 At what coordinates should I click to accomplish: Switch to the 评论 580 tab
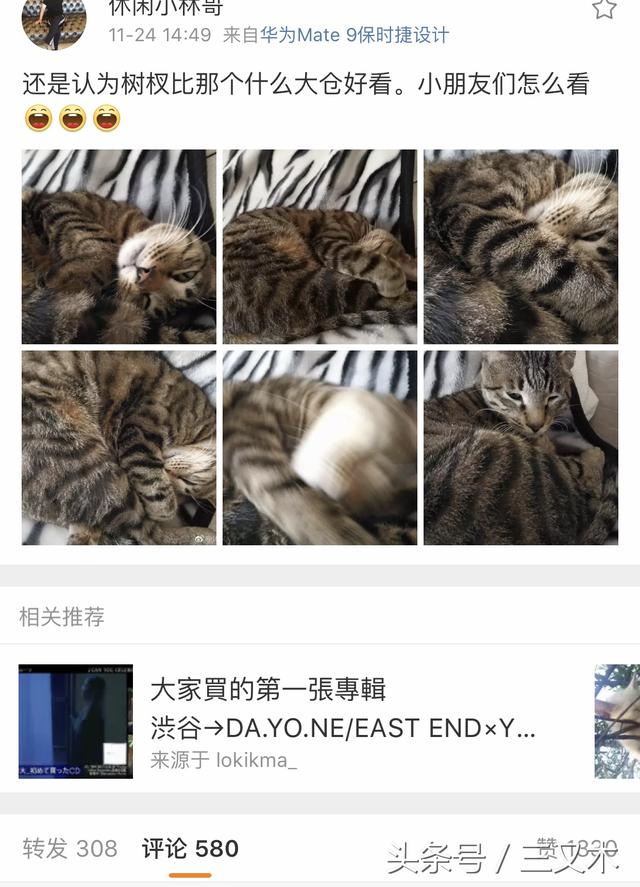190,849
